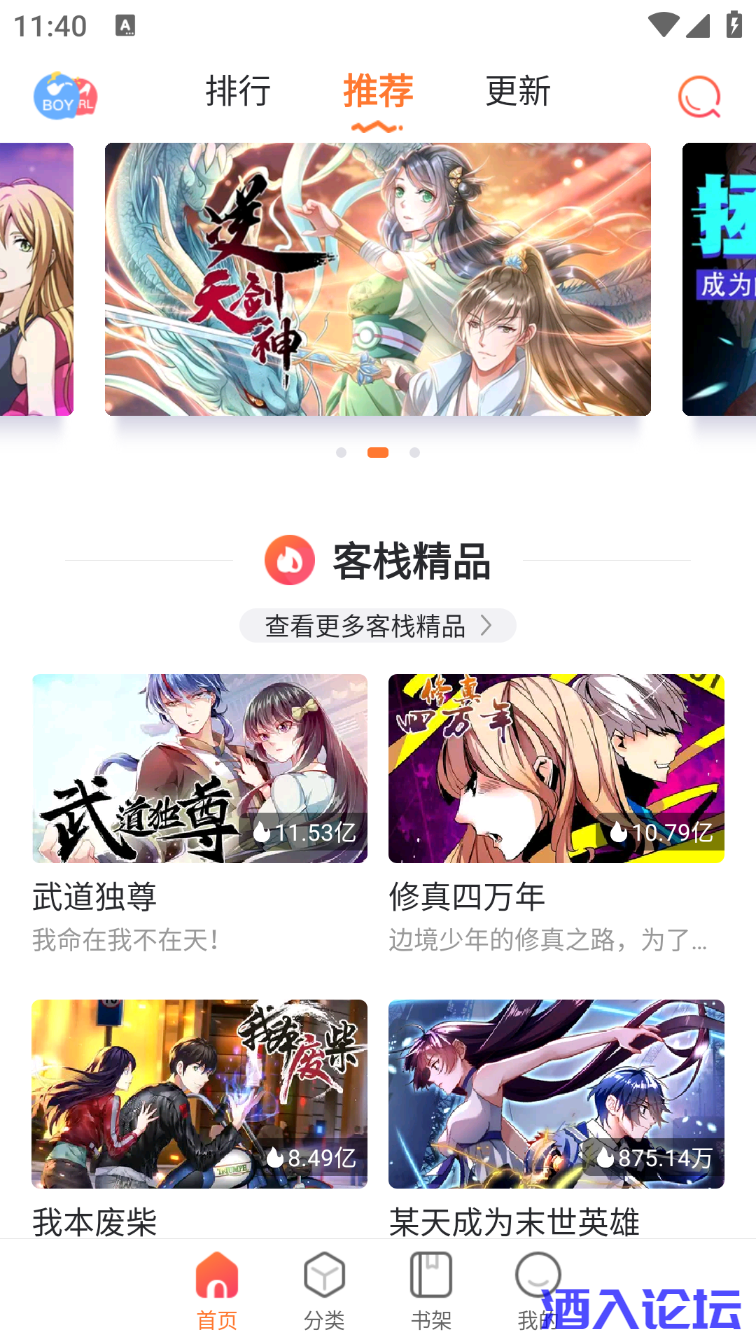Switch to the 分类 tab
The image size is (756, 1344).
coord(324,1290)
